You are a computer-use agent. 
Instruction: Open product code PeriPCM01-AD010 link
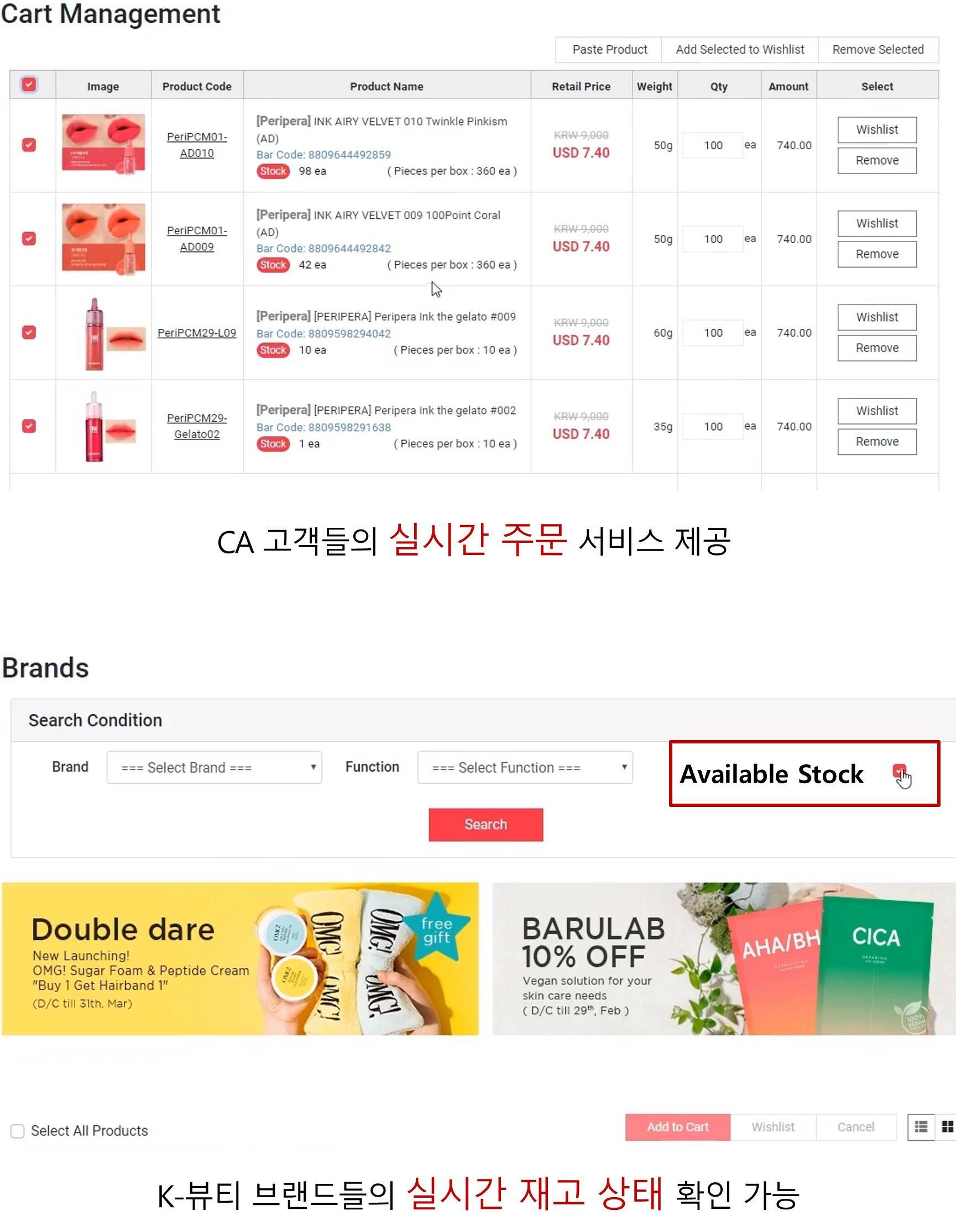tap(197, 143)
